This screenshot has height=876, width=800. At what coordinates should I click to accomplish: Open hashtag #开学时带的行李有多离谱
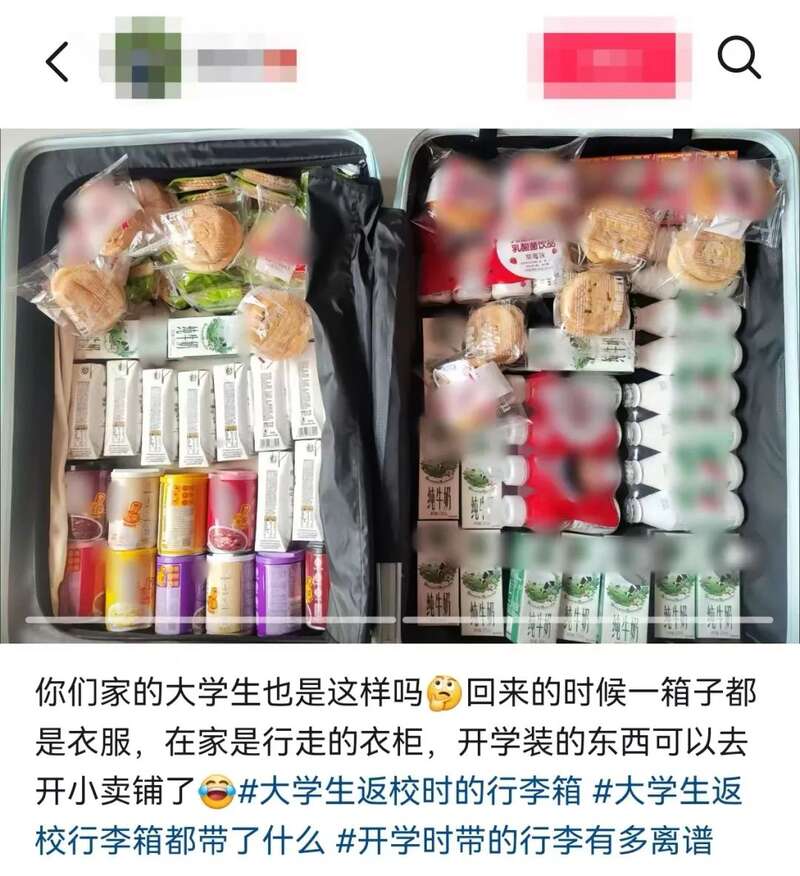click(x=524, y=838)
